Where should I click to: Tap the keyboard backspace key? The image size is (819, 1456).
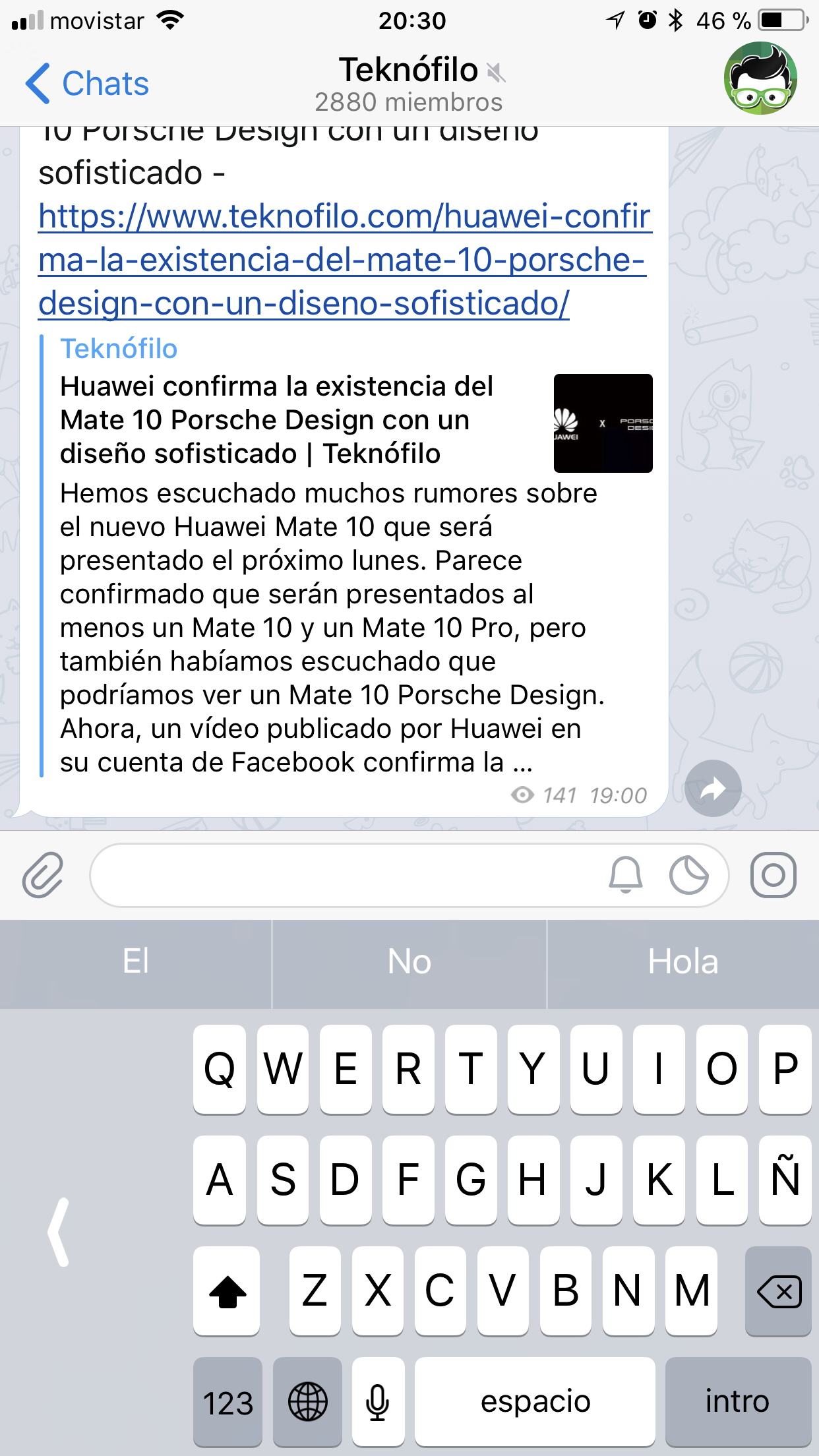[778, 1291]
